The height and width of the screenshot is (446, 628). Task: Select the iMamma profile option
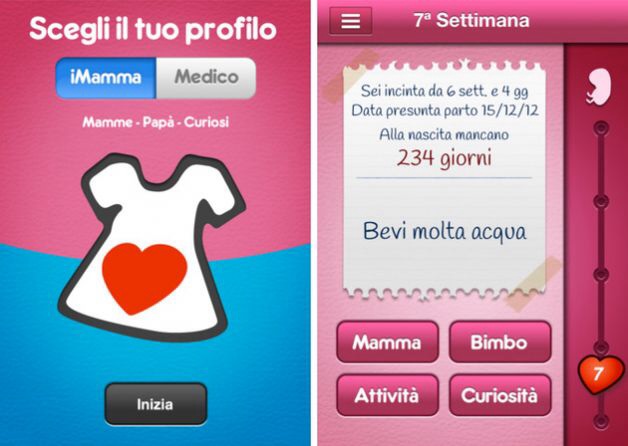pyautogui.click(x=106, y=77)
